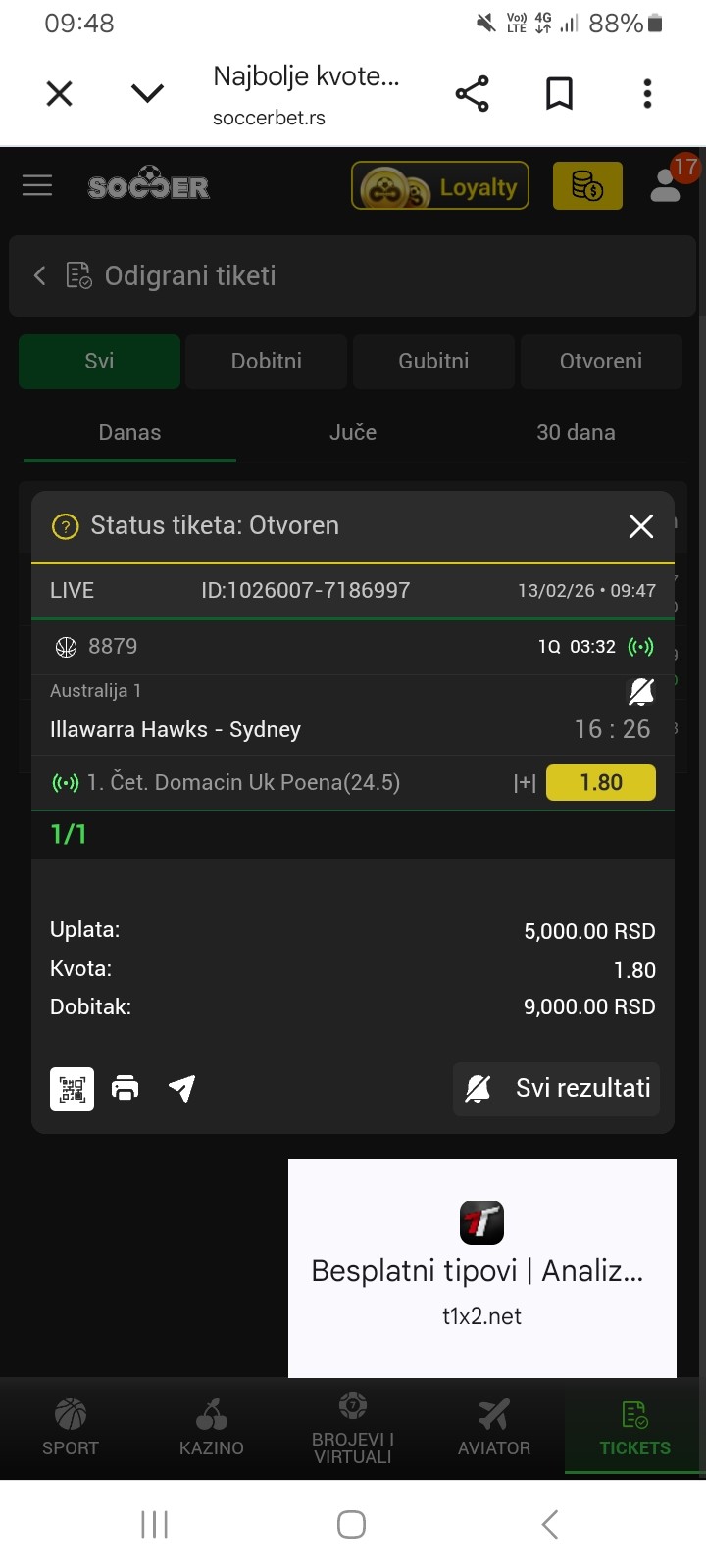706x1568 pixels.
Task: Open the t1x2.net Besplatni tipovi ad
Action: pos(481,1268)
